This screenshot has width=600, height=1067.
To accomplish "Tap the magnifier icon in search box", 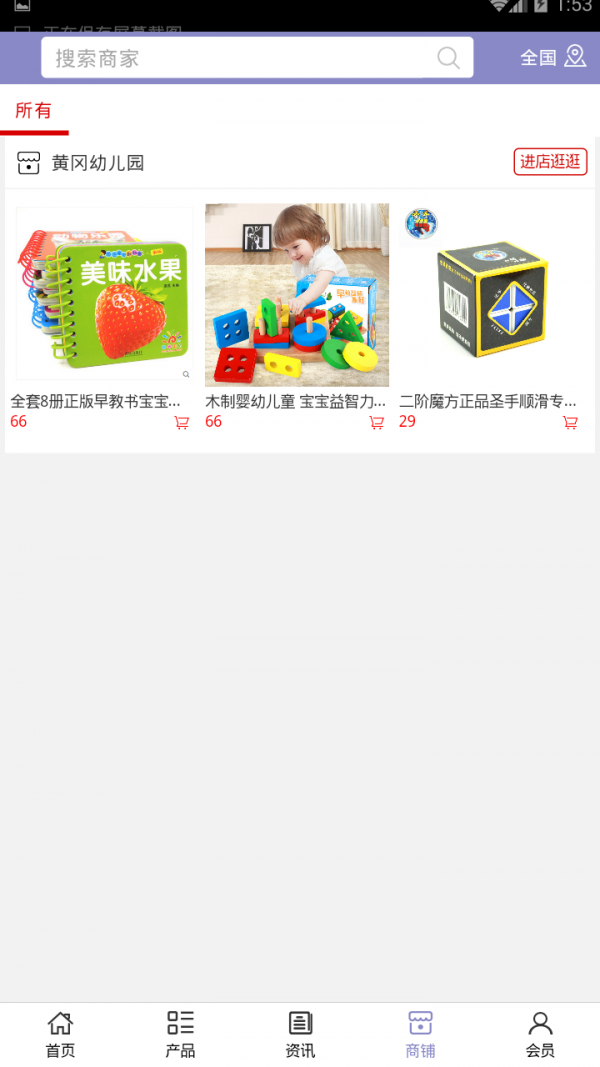I will 449,58.
